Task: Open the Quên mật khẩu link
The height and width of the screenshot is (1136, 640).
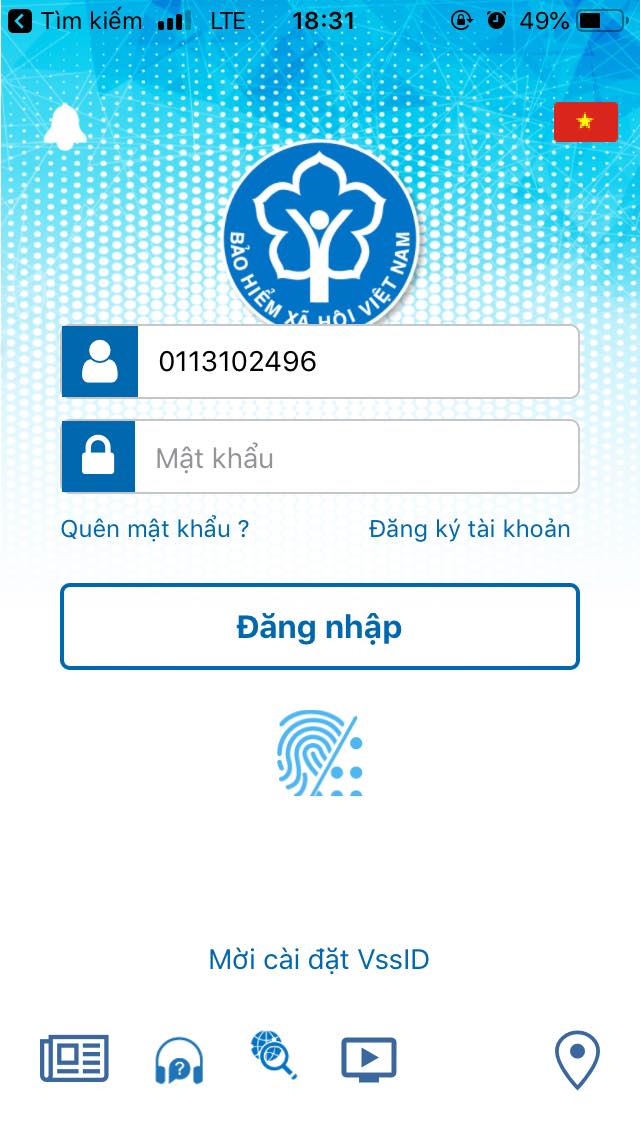Action: click(155, 529)
